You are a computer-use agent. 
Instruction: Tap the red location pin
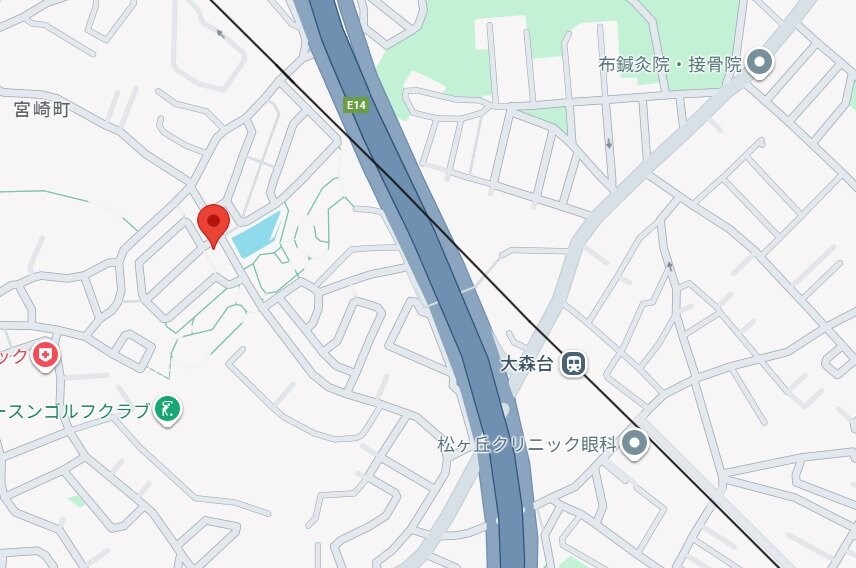(x=213, y=222)
